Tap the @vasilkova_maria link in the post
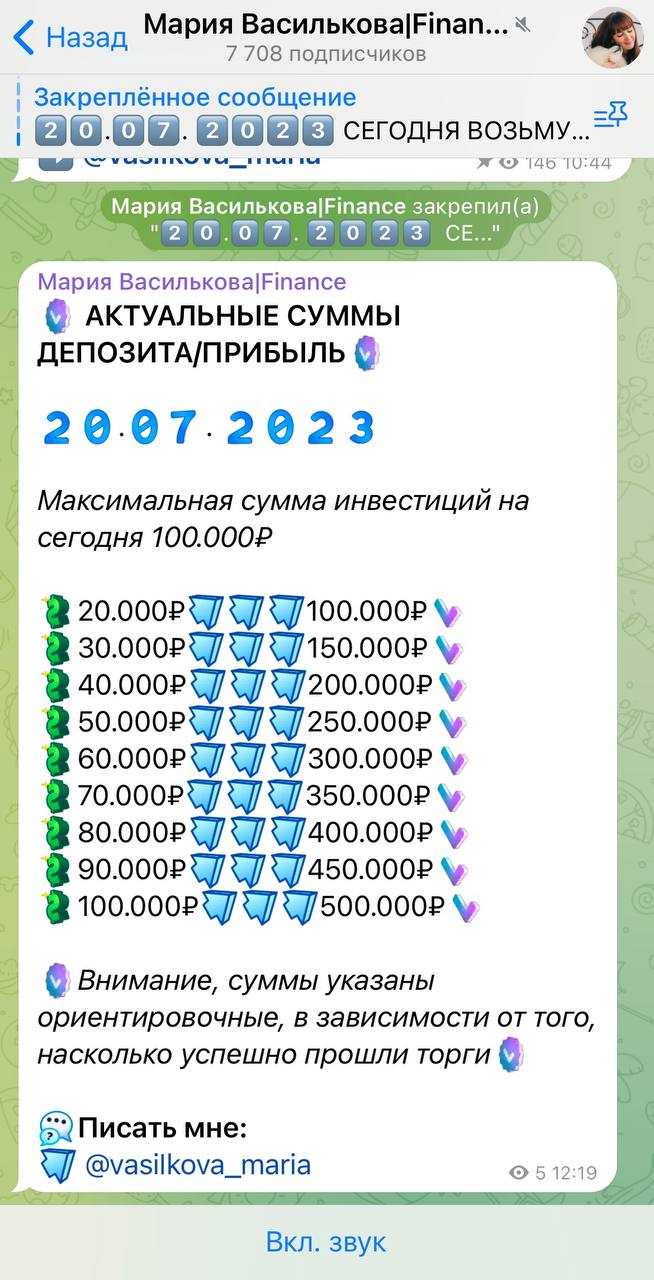 tap(198, 1165)
